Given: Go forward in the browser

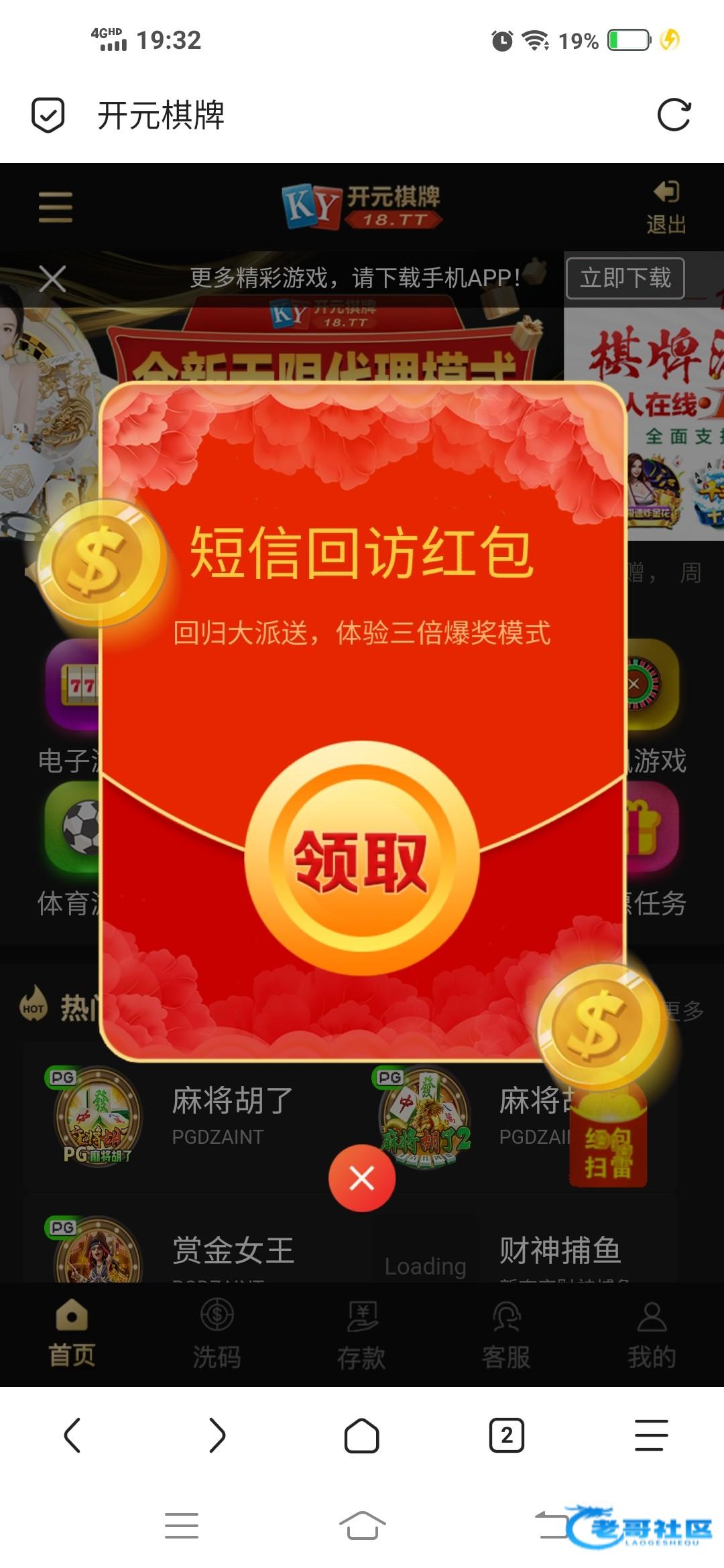Looking at the screenshot, I should pos(217,1435).
